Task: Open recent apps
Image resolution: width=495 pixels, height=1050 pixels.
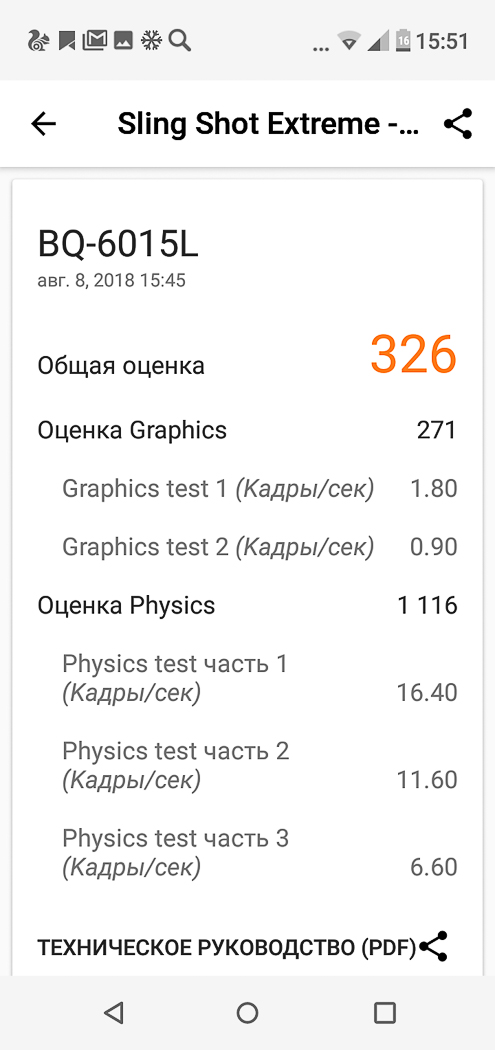Action: pyautogui.click(x=384, y=1013)
